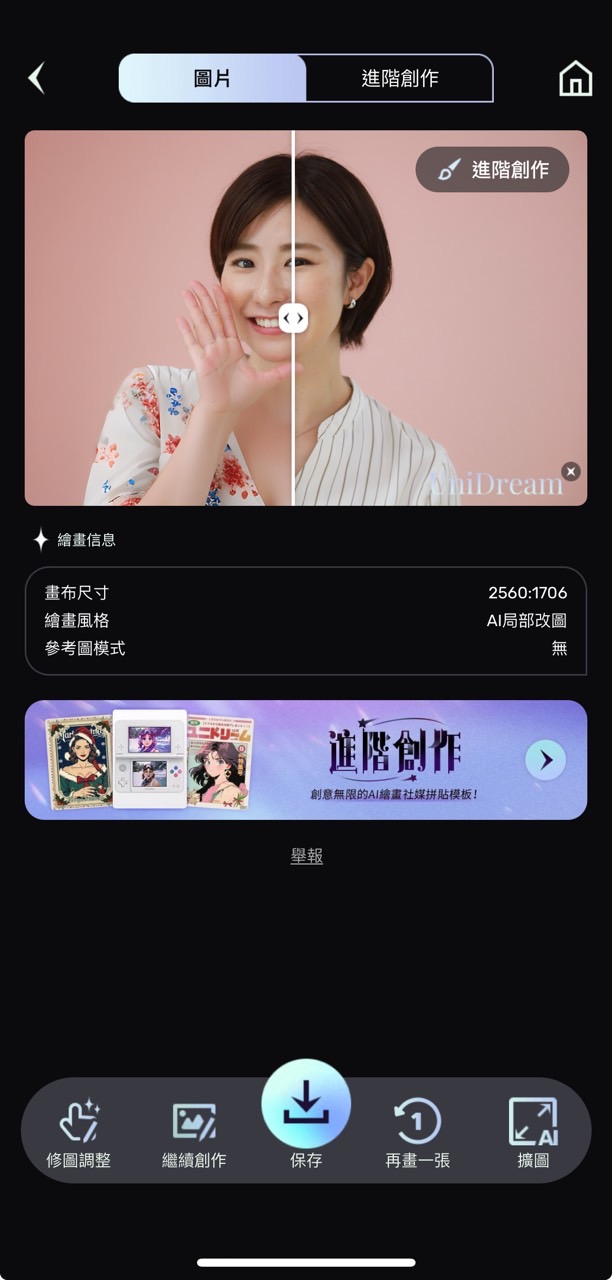
Task: Switch to the 圖片 tab
Action: (x=212, y=78)
